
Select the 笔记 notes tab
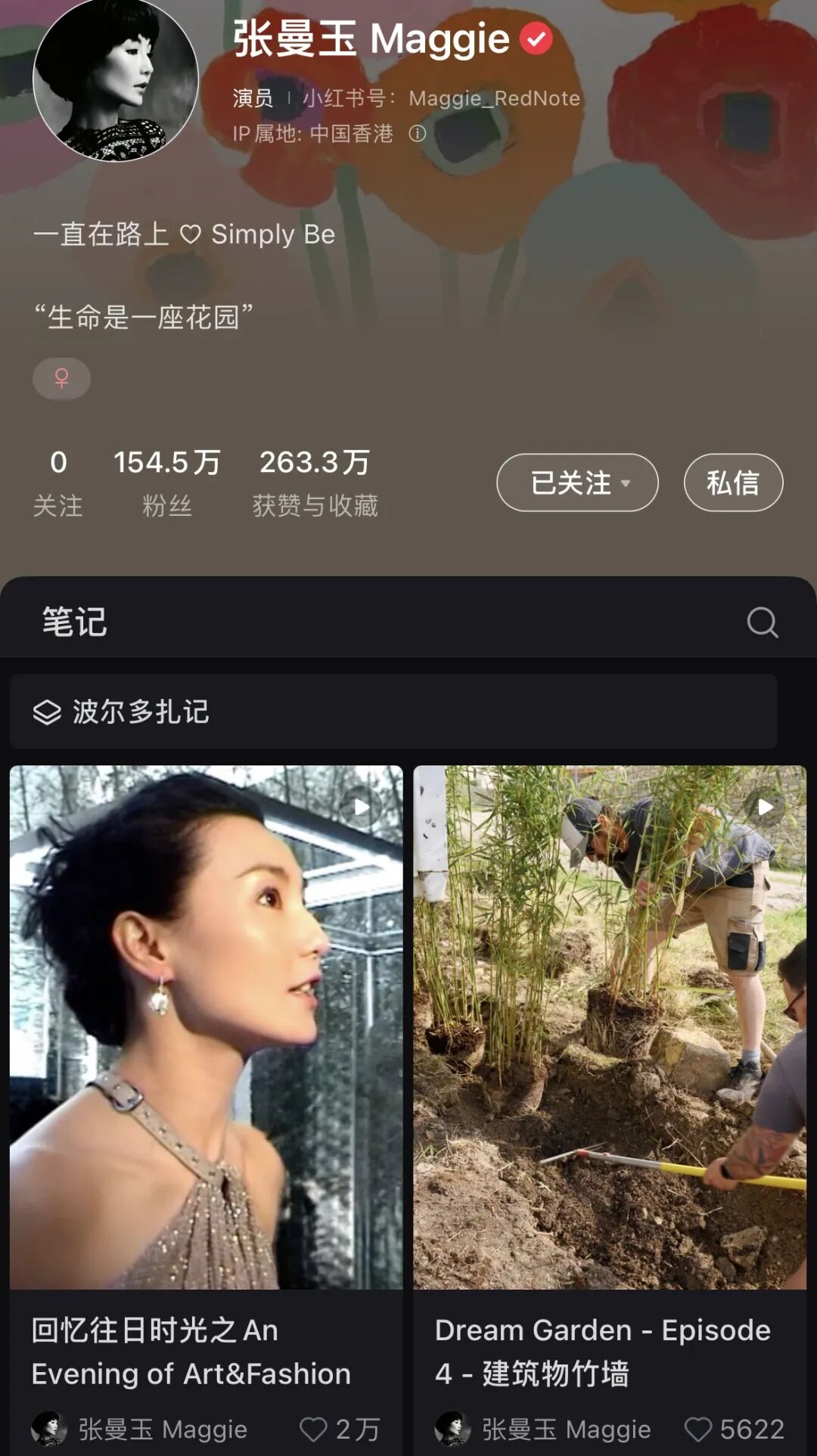74,622
